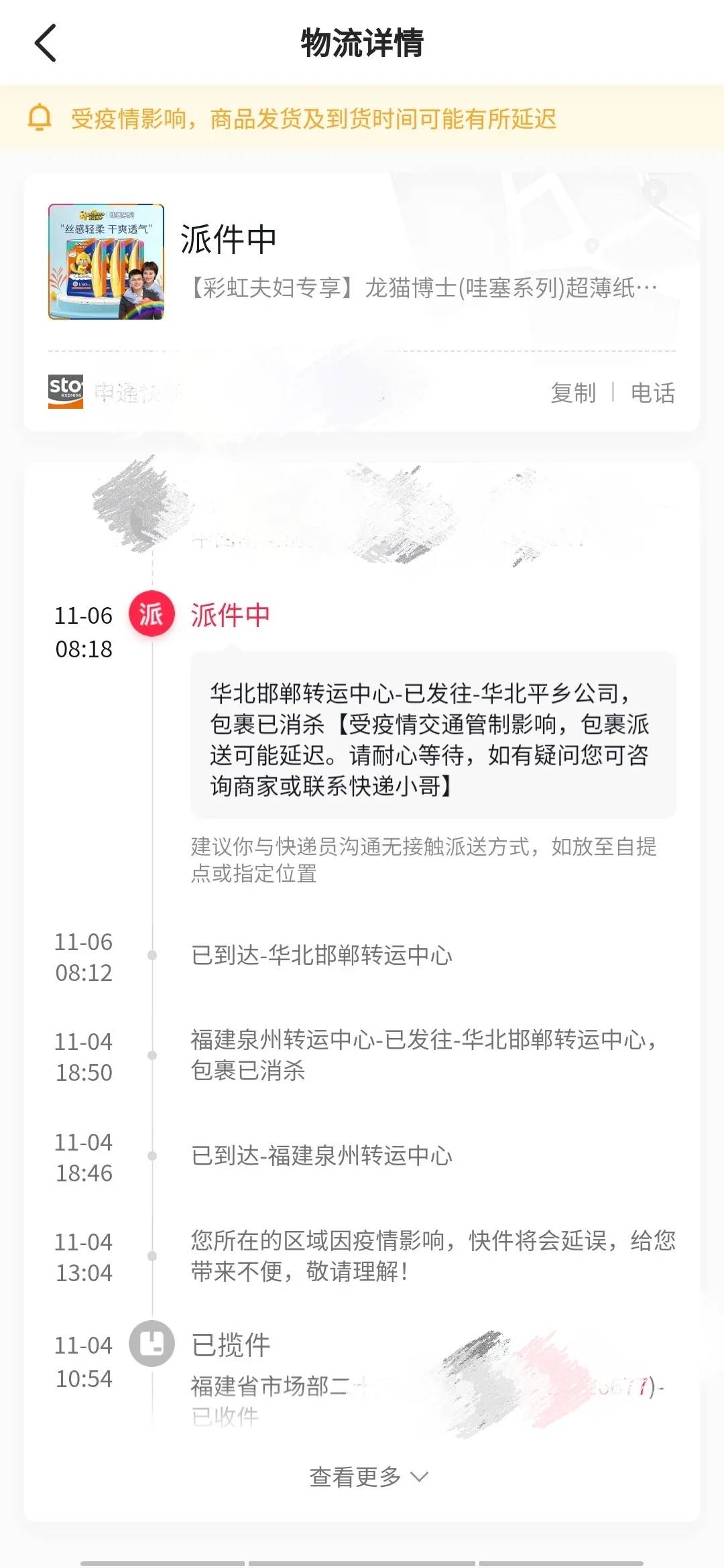The height and width of the screenshot is (1568, 724).
Task: Expand 查看更多 to see more tracking
Action: (367, 1477)
